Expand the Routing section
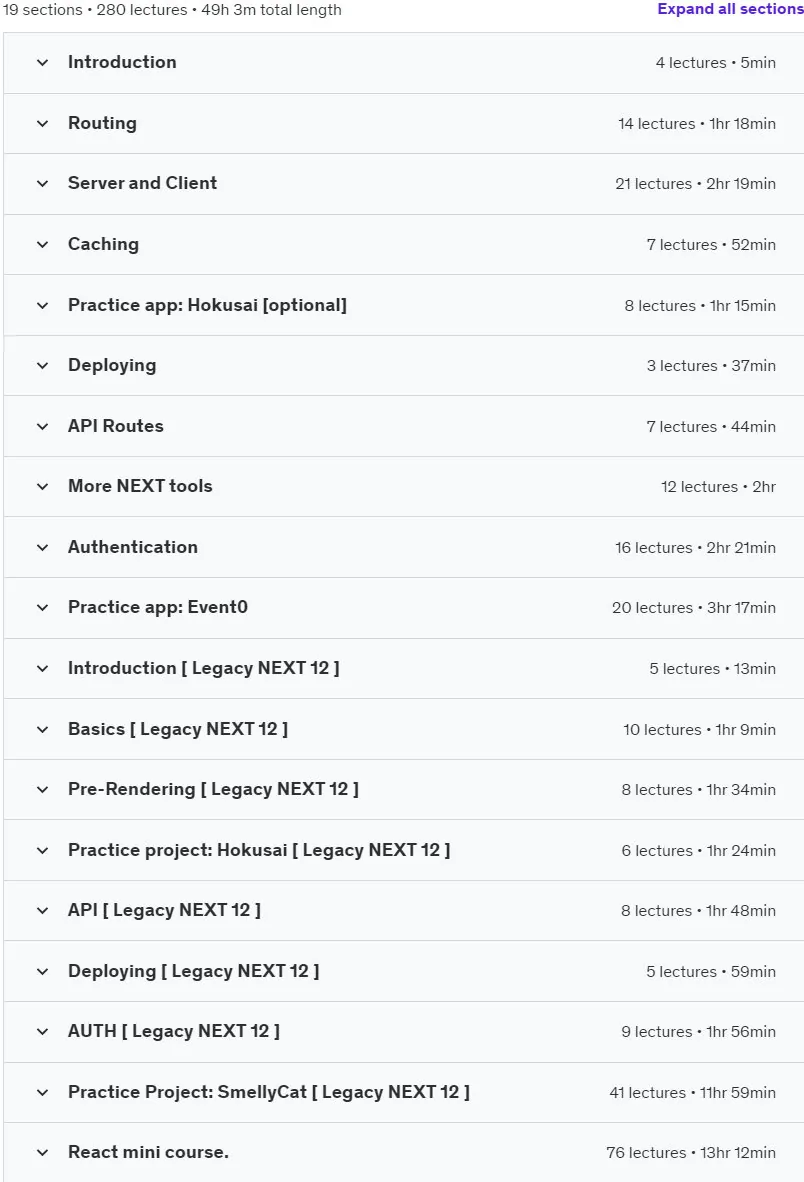 tap(403, 124)
